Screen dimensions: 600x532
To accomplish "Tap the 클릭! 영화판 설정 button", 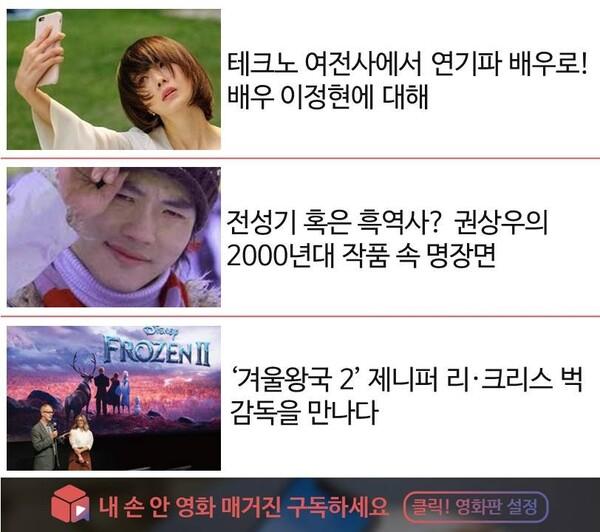I will 475,505.
